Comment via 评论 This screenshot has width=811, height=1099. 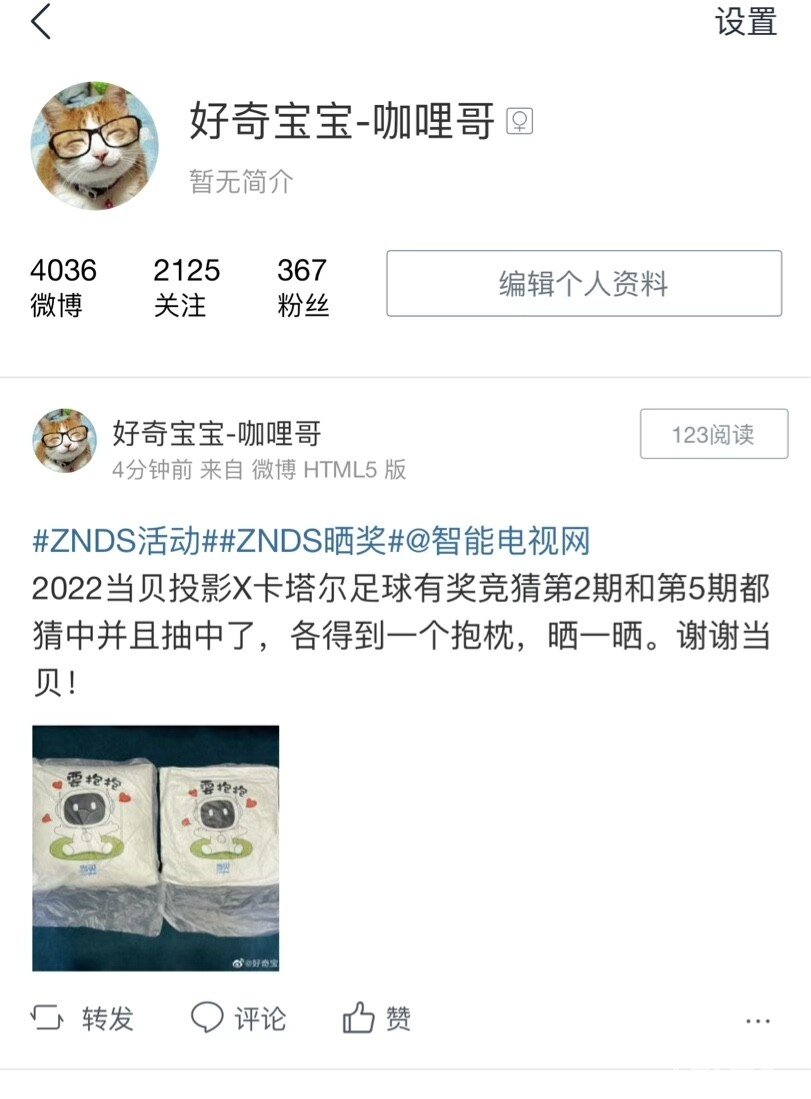coord(239,1019)
